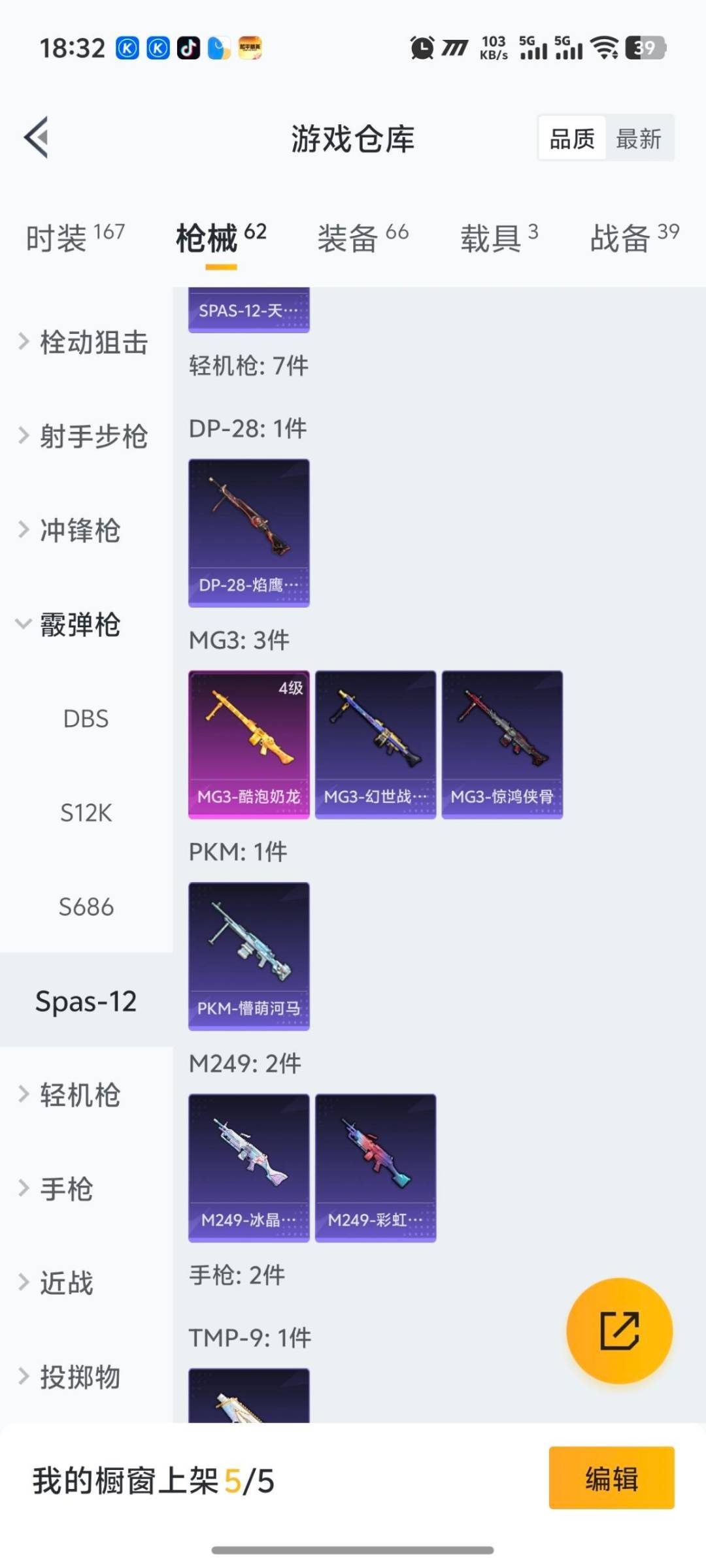This screenshot has height=1568, width=706.
Task: Click the alarm clock icon in status bar
Action: [x=420, y=47]
